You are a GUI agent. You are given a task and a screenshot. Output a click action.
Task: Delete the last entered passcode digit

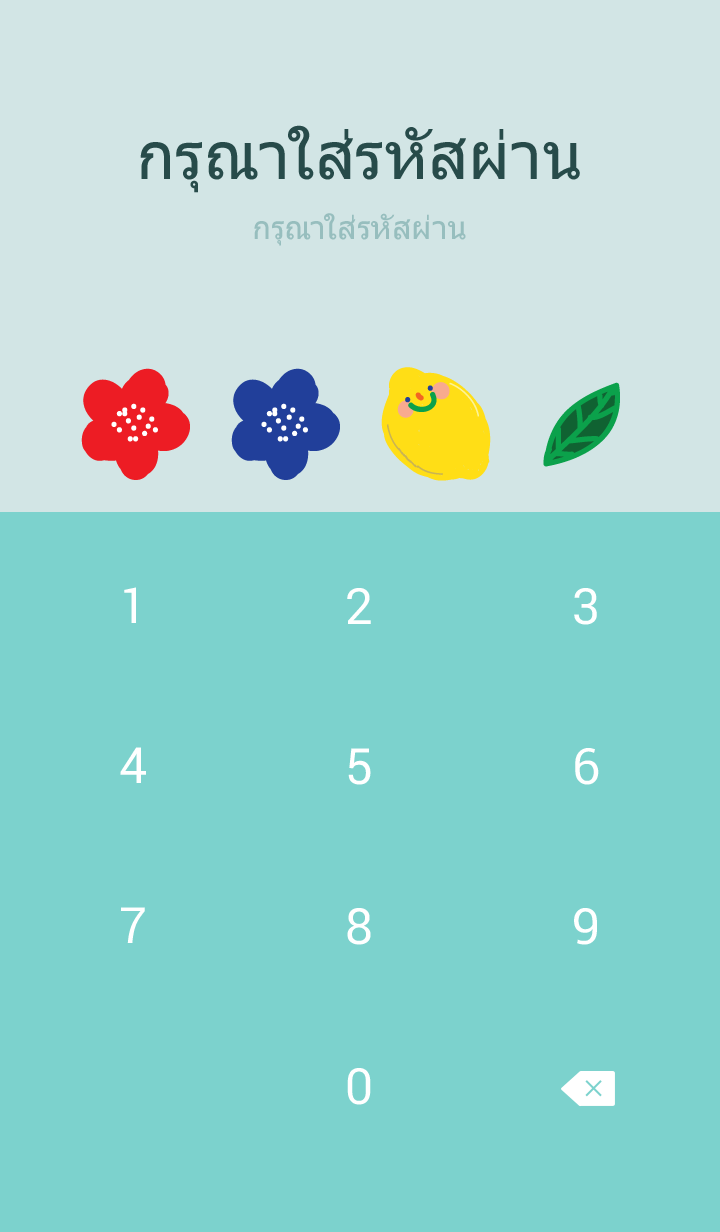(589, 1088)
